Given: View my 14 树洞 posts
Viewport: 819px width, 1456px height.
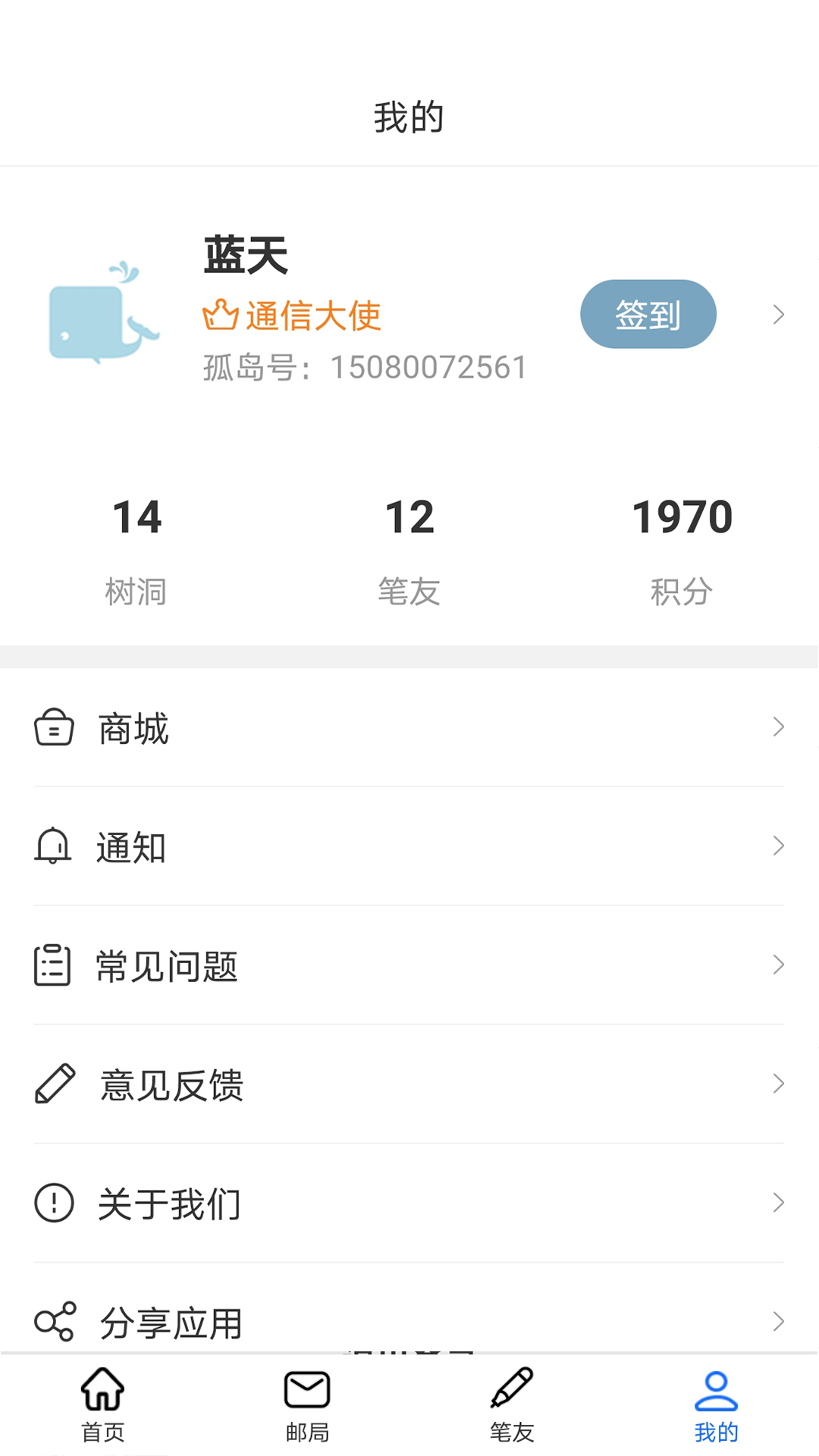Looking at the screenshot, I should tap(136, 549).
